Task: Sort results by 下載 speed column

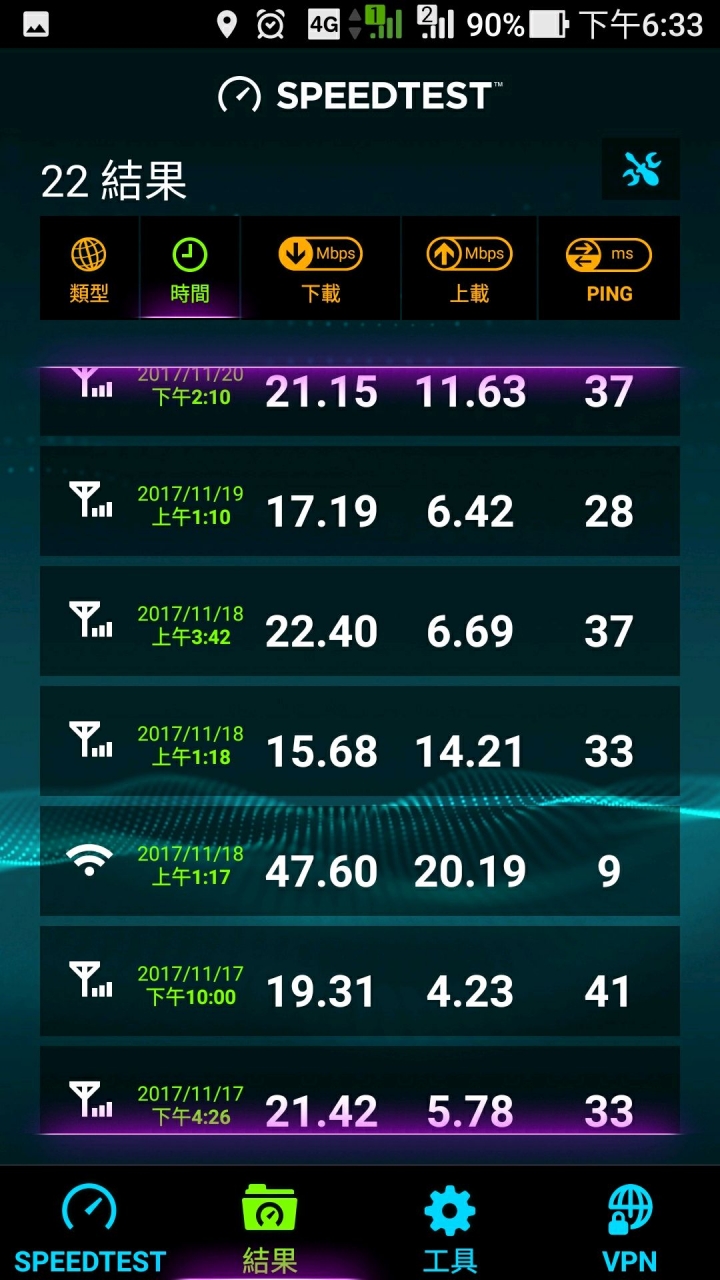Action: [x=320, y=269]
